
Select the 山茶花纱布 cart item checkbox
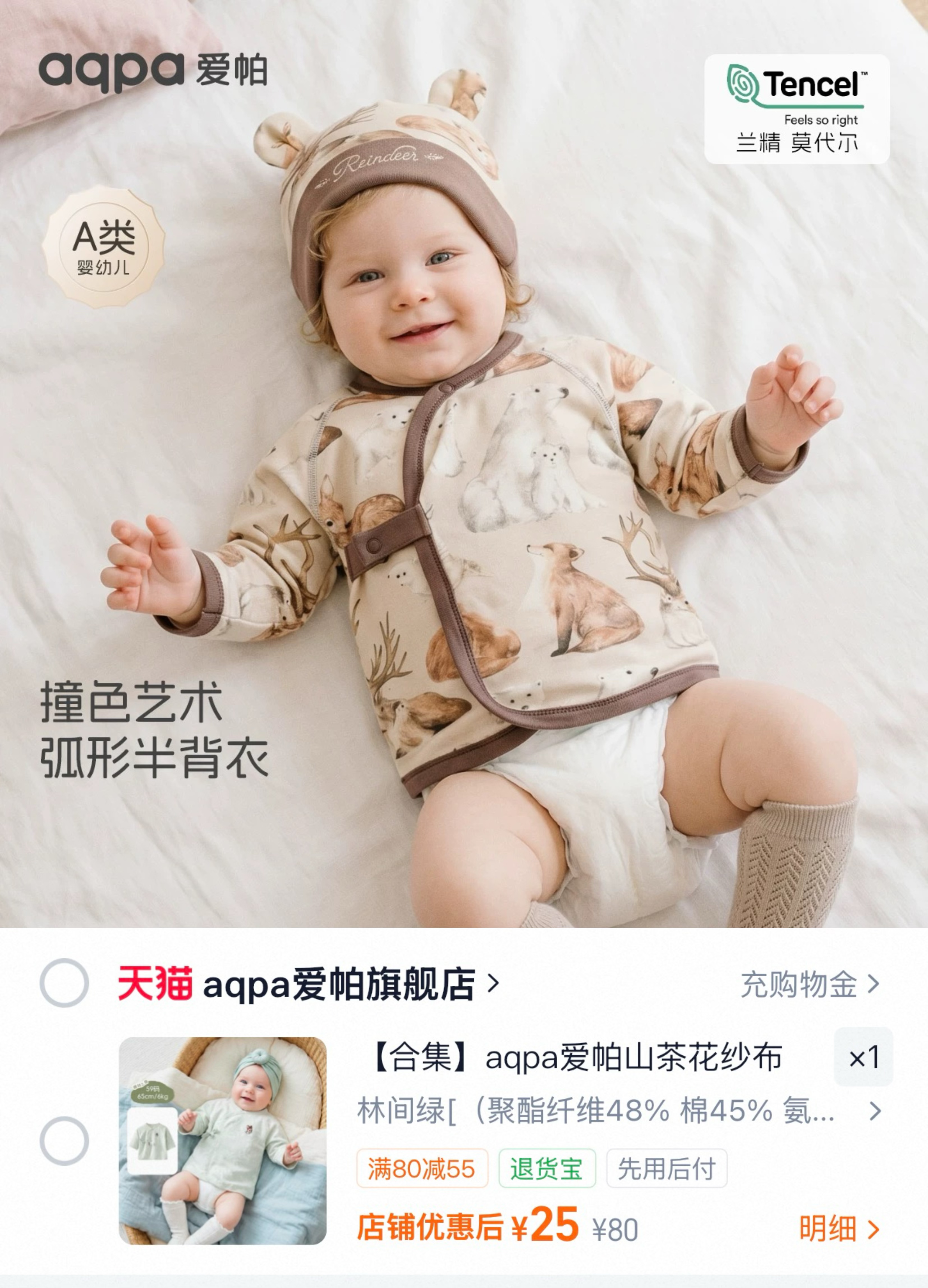tap(64, 1142)
